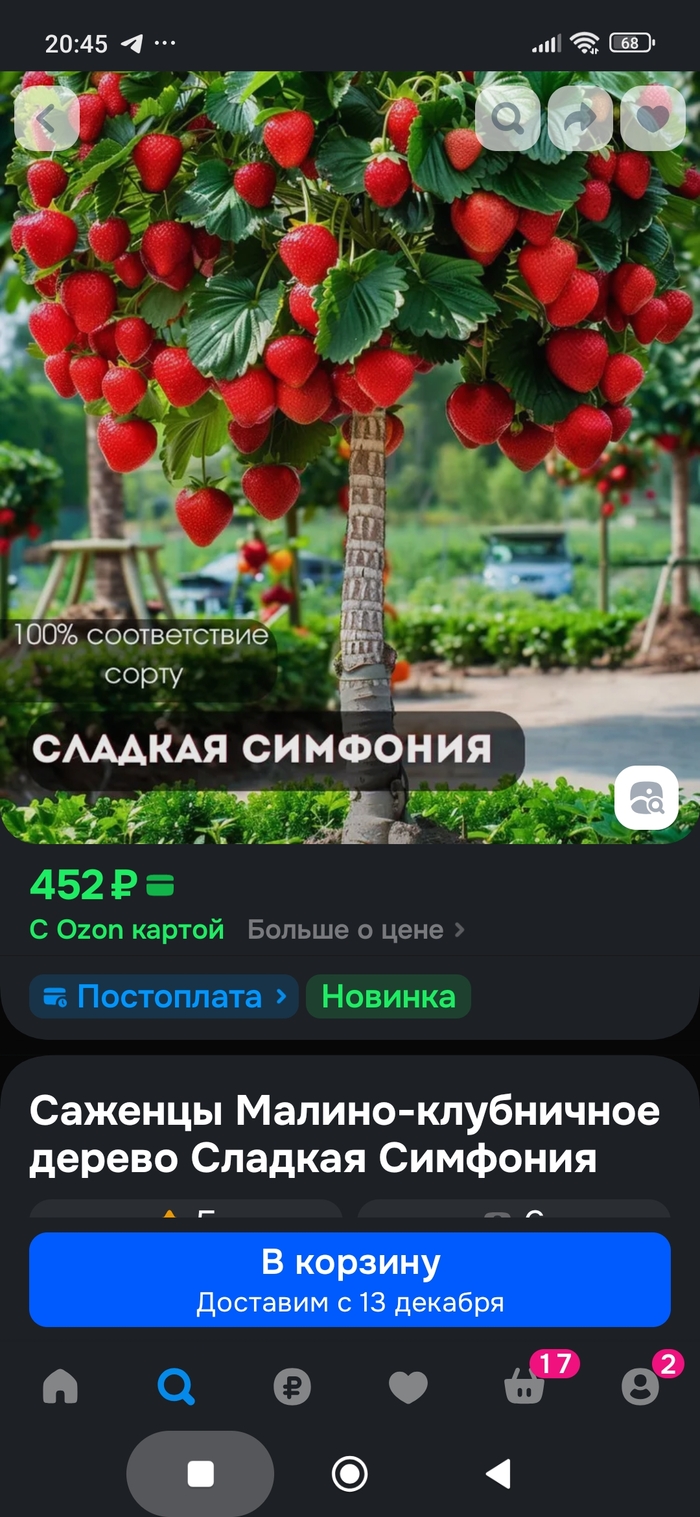Image resolution: width=700 pixels, height=1517 pixels.
Task: Switch to the Favorites heart tab
Action: 408,1387
